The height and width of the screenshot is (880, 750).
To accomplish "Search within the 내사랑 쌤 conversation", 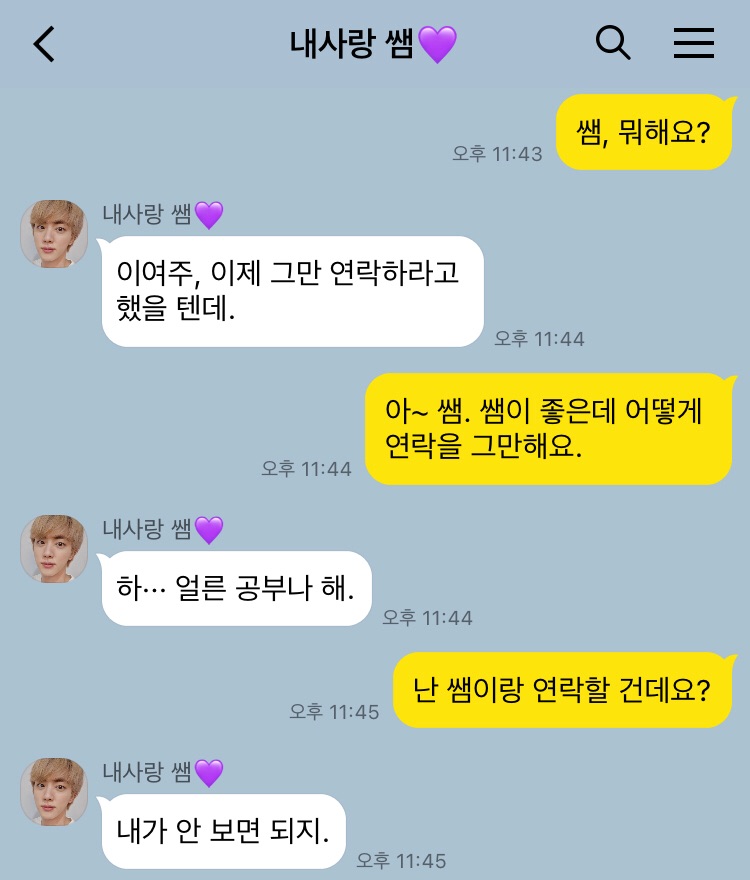I will click(x=613, y=43).
